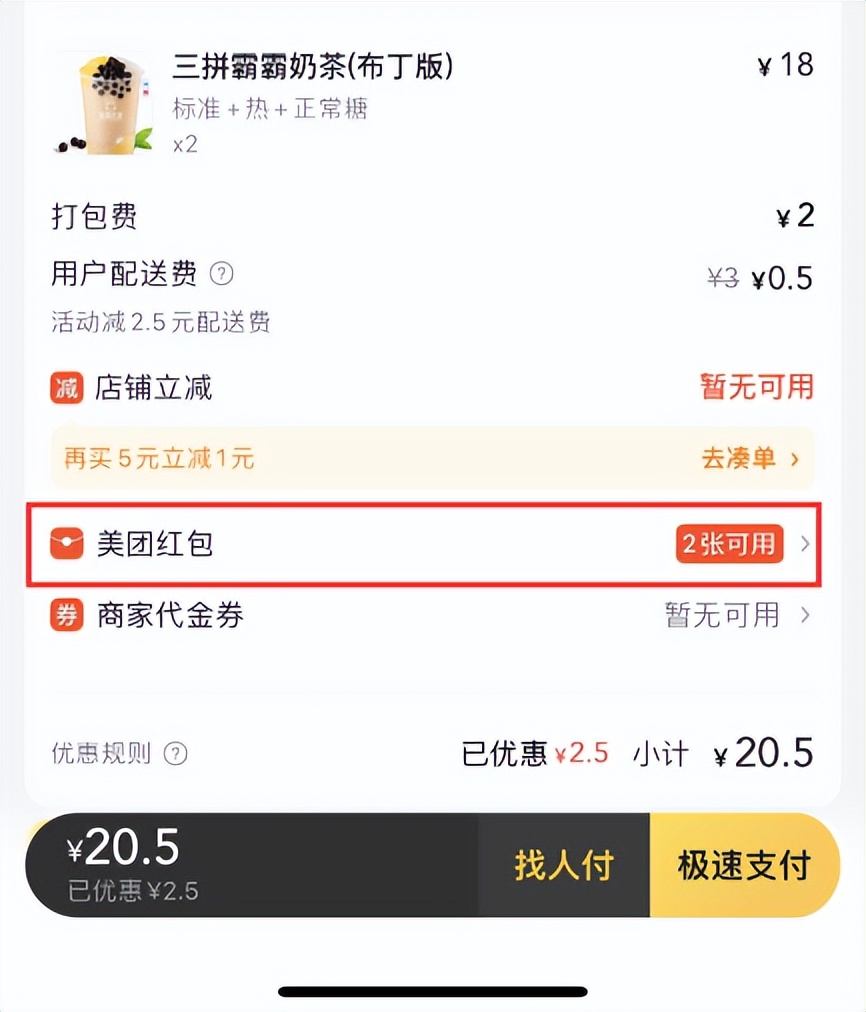Switch to 极速支付 payment method
The width and height of the screenshot is (866, 1012).
tap(745, 864)
